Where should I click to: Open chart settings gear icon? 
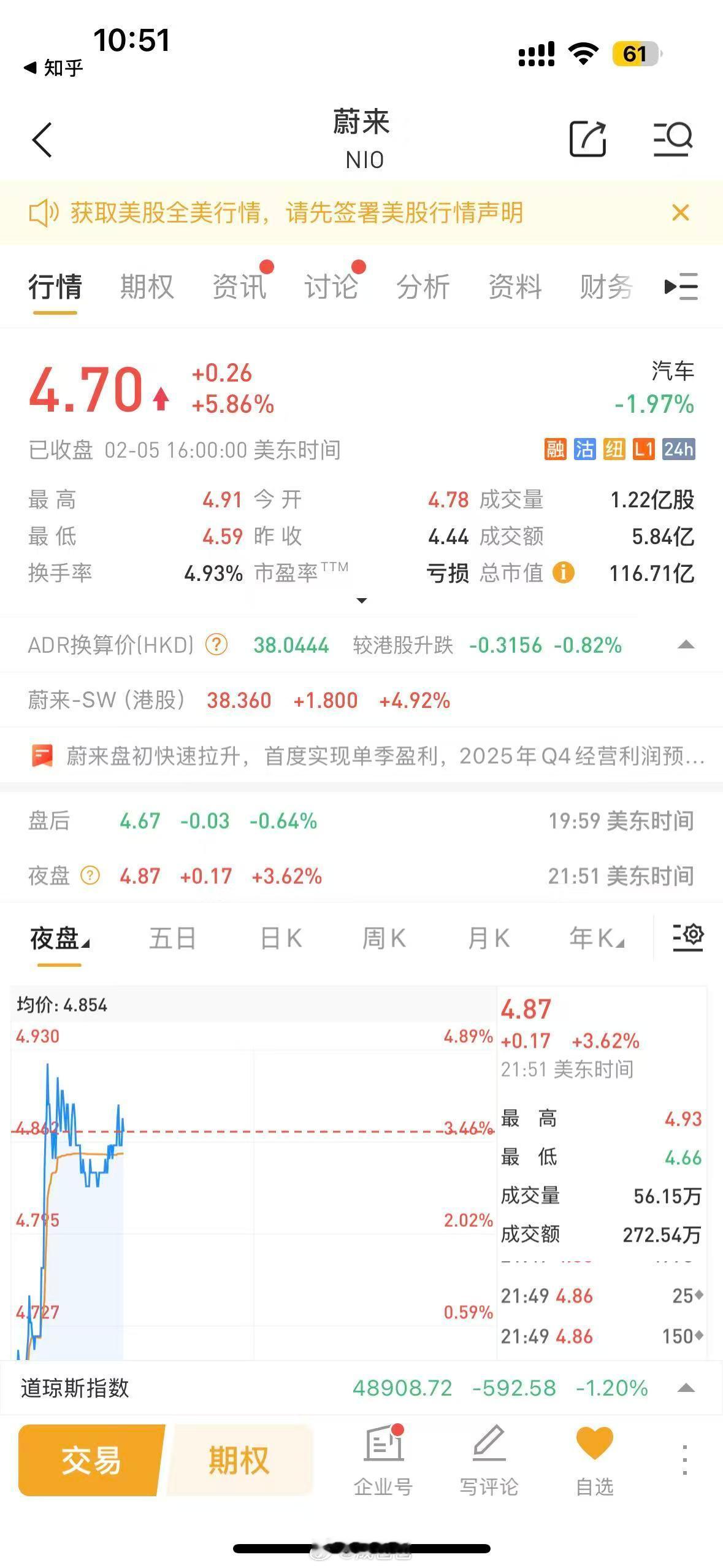pos(689,936)
